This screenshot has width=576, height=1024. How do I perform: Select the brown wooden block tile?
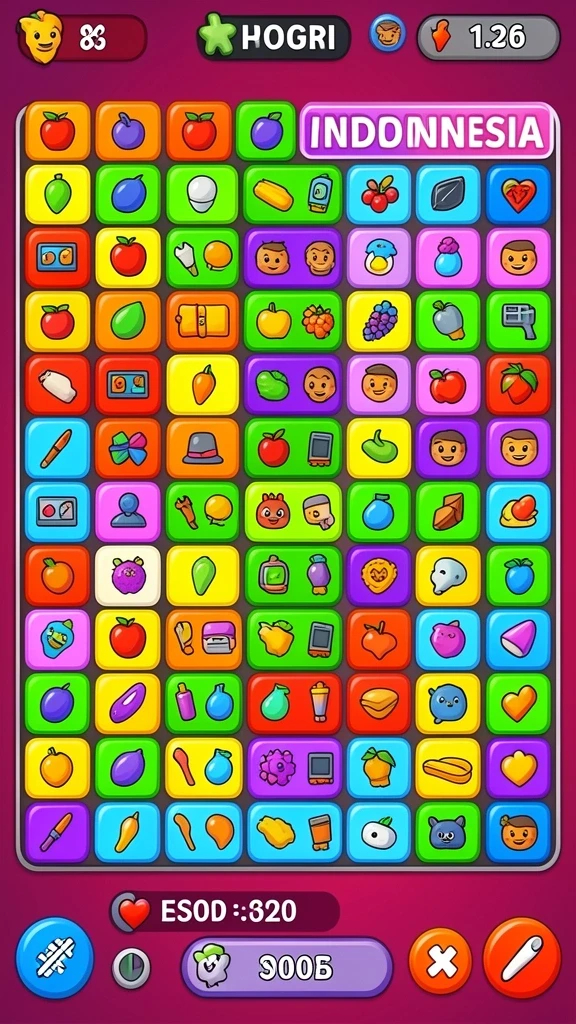point(447,512)
